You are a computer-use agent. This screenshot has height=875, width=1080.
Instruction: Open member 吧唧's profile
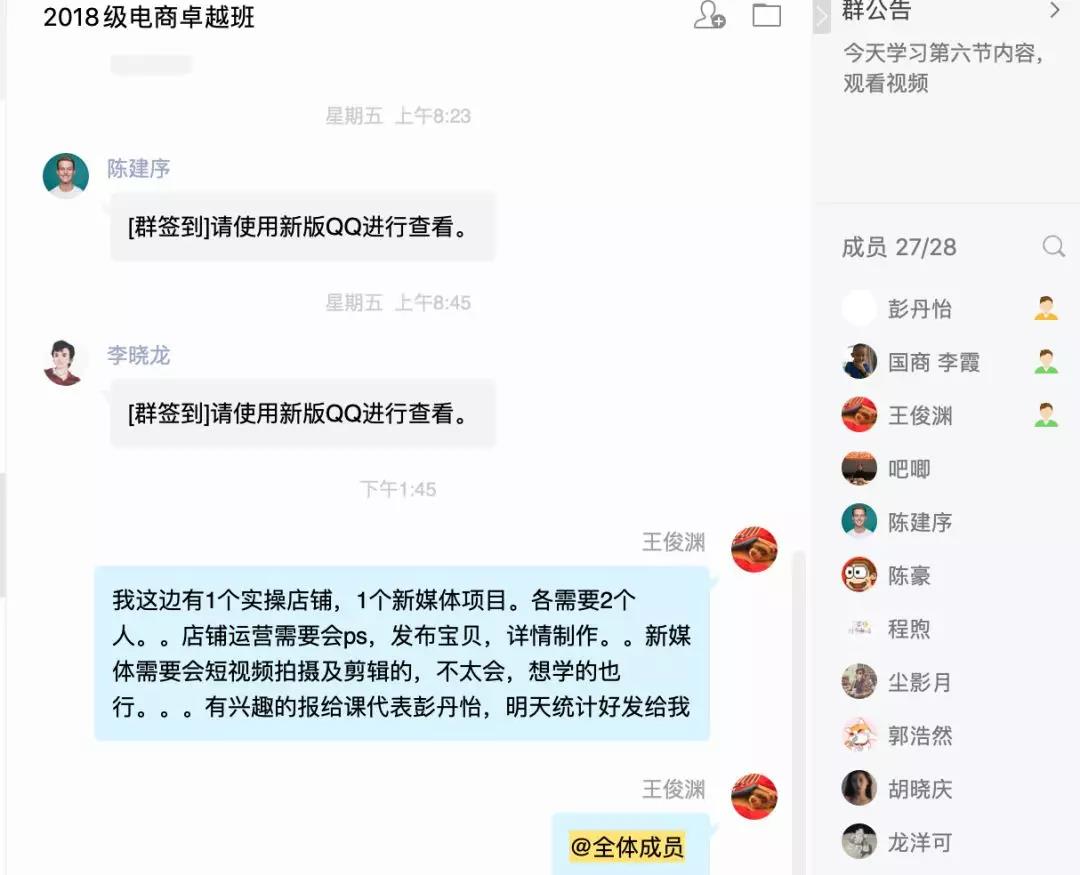pyautogui.click(x=908, y=468)
